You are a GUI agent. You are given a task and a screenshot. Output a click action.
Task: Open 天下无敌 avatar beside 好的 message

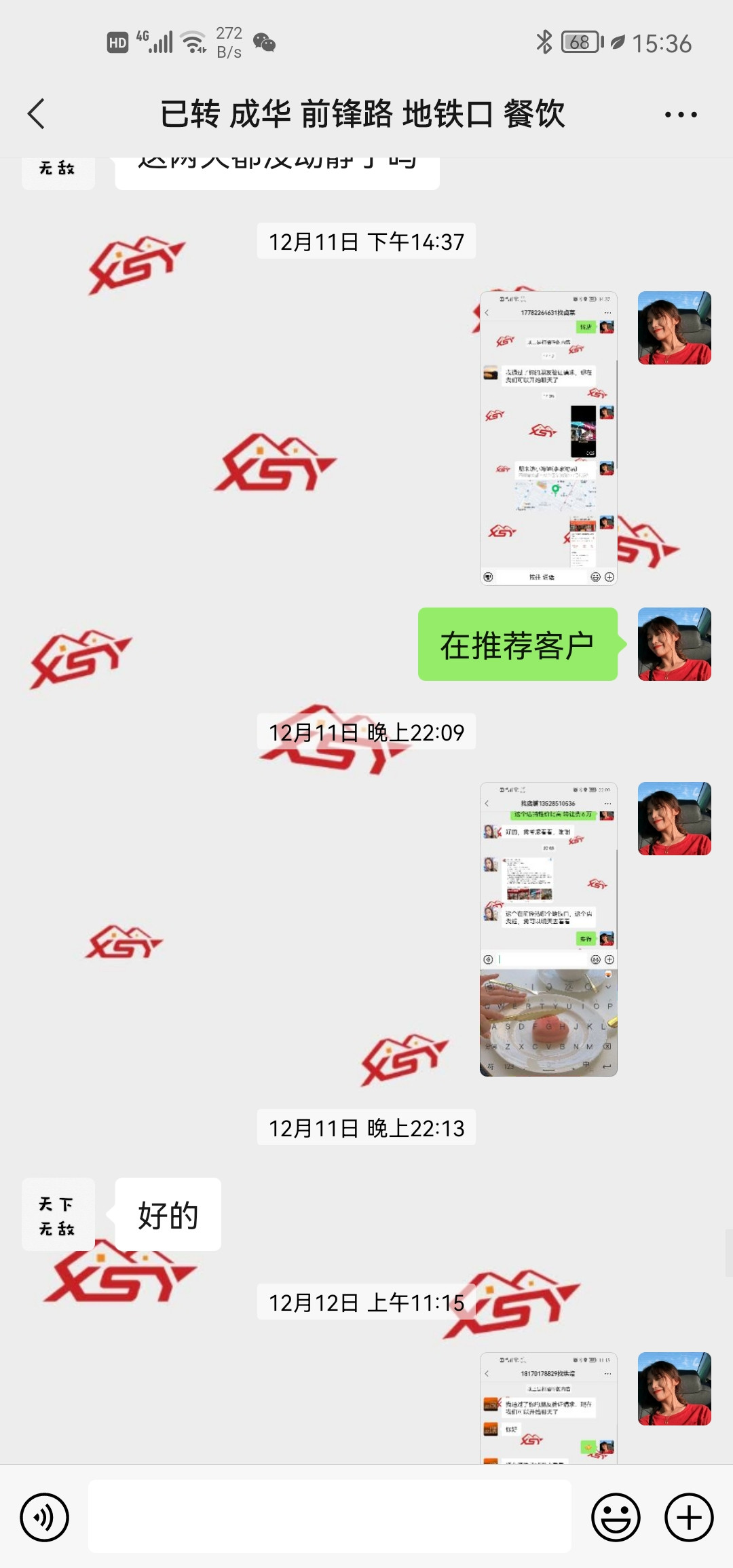click(x=58, y=1214)
